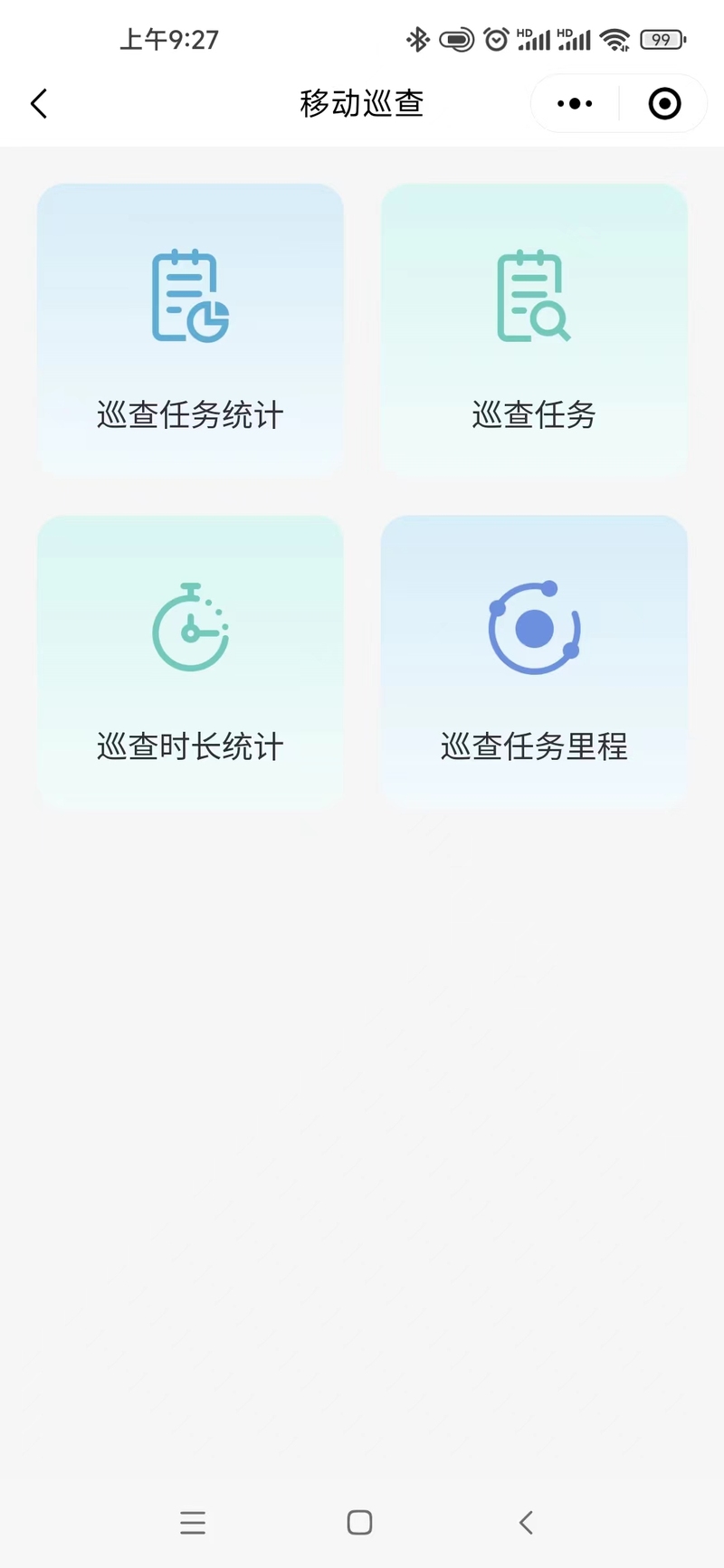
Task: Open the 巡查任务里程 card
Action: pyautogui.click(x=534, y=661)
